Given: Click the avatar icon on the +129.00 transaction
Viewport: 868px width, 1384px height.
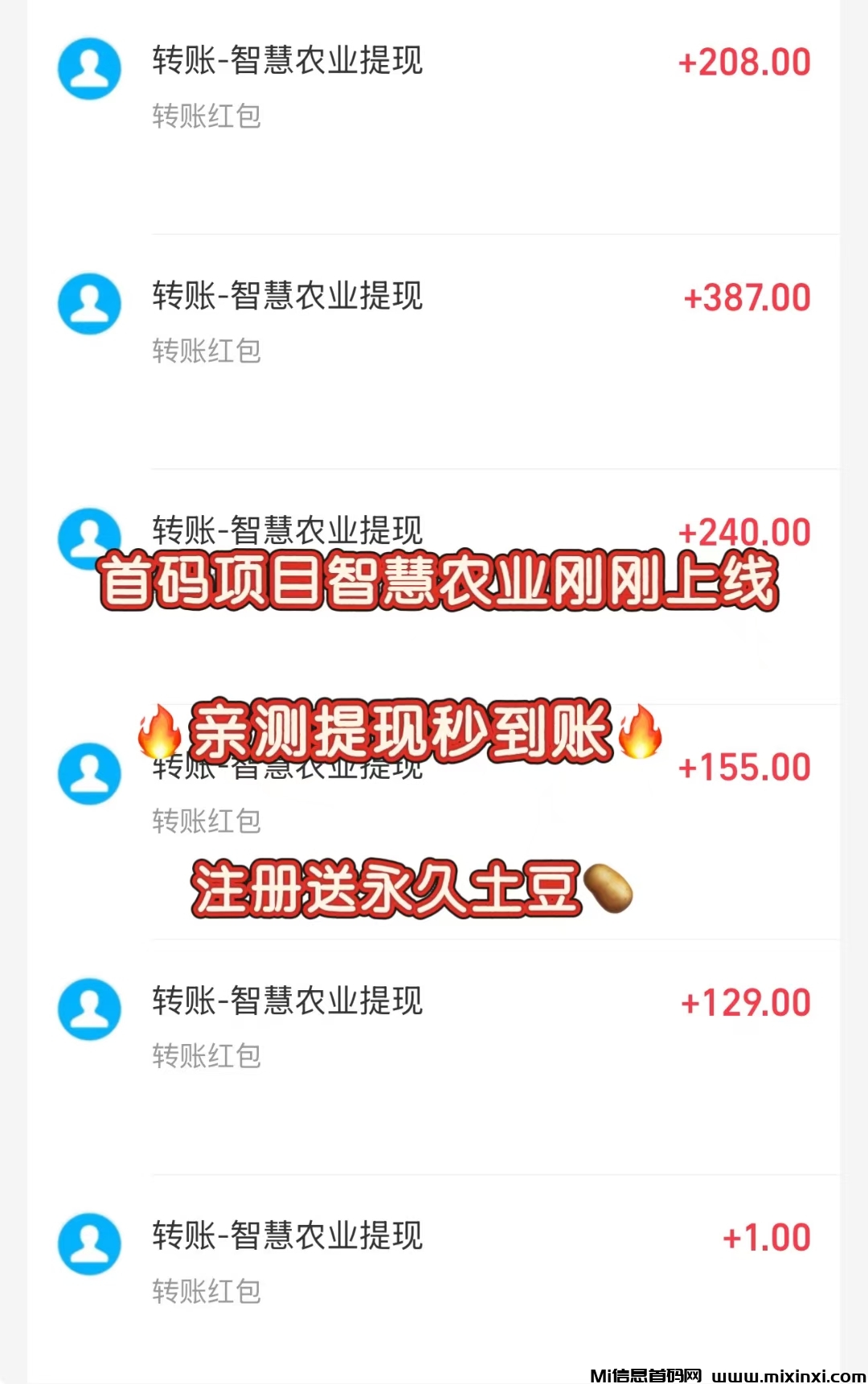Looking at the screenshot, I should point(88,1009).
